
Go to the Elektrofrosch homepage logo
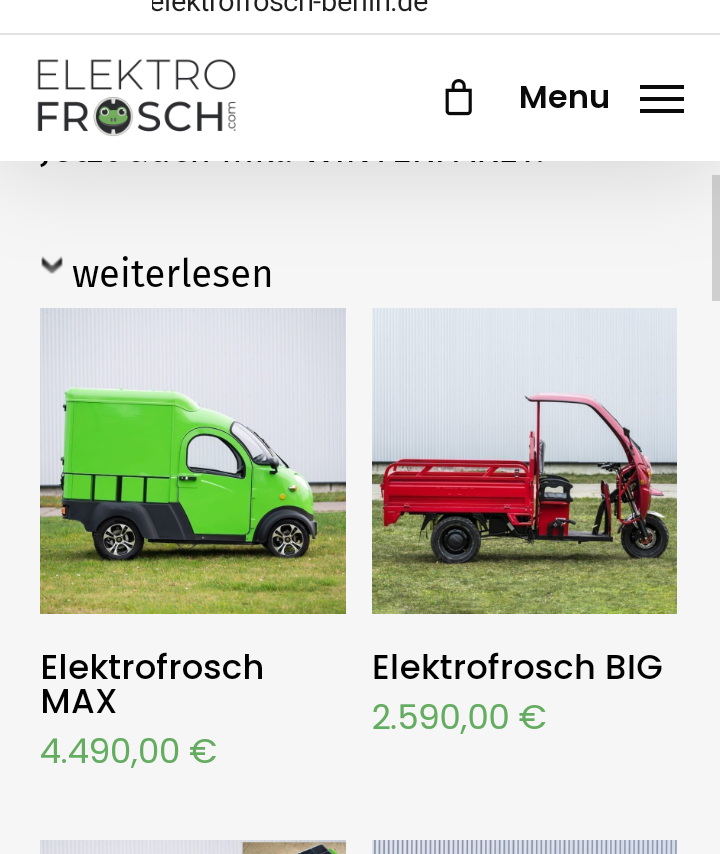point(137,97)
